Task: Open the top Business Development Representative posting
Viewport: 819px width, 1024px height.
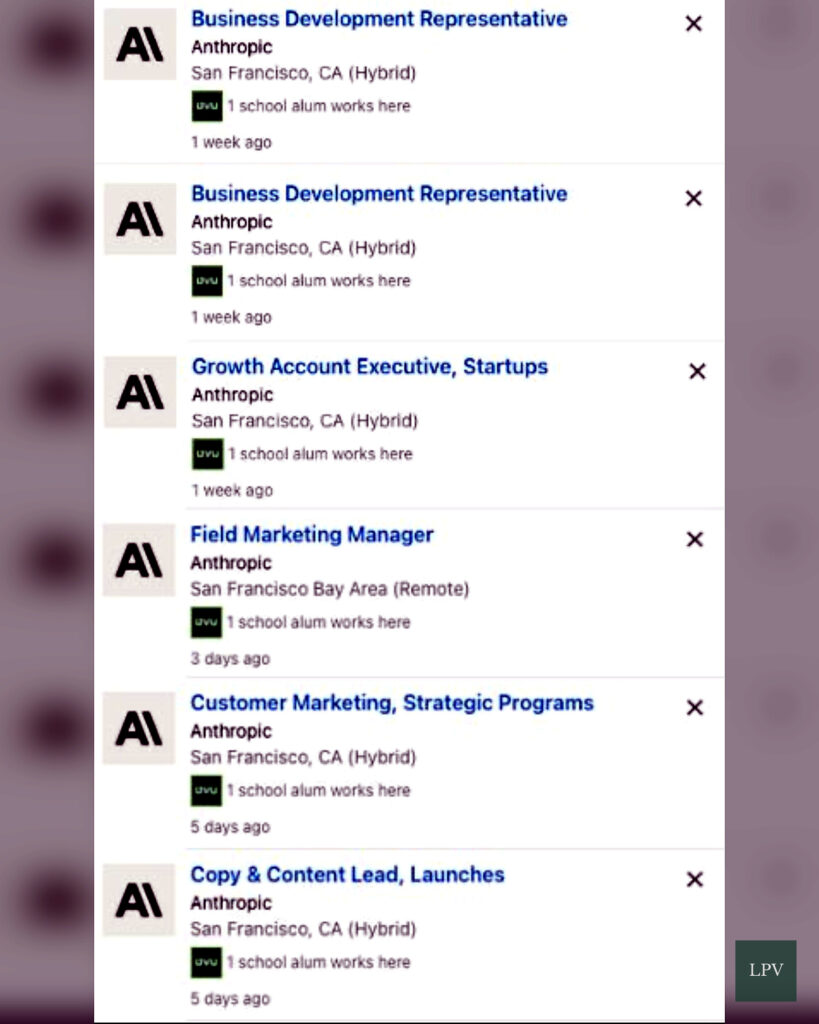Action: pyautogui.click(x=379, y=19)
